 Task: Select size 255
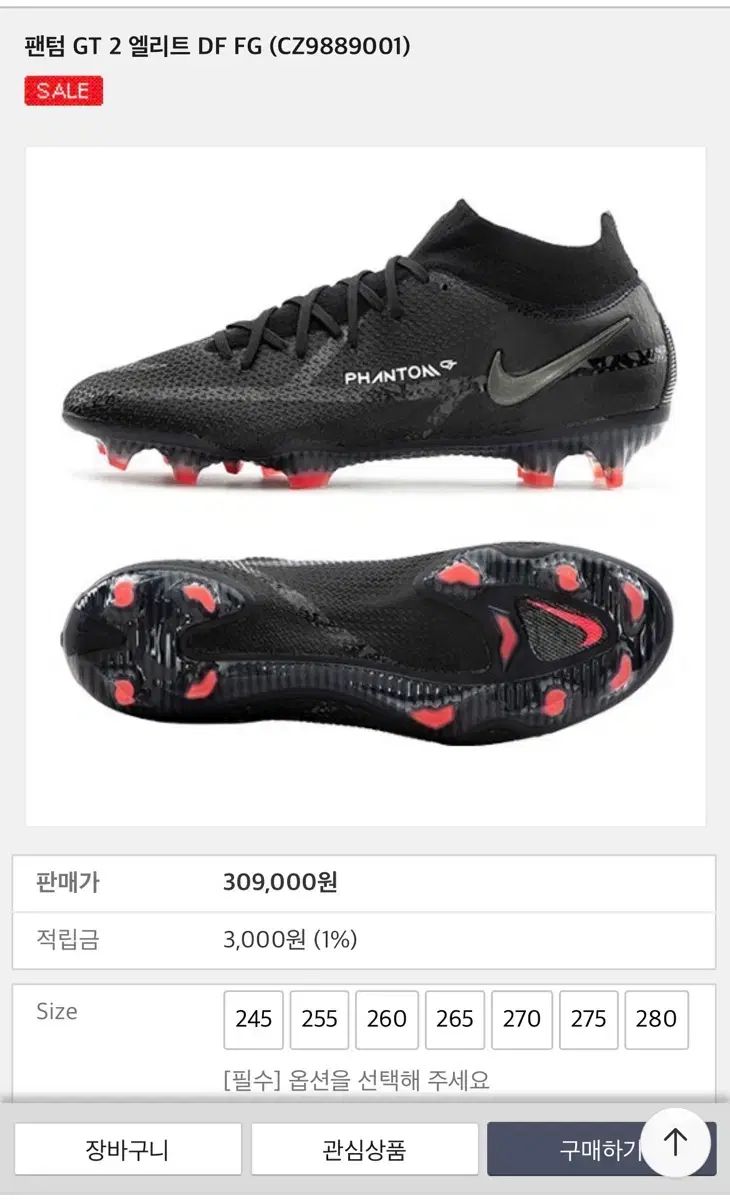coord(320,1021)
